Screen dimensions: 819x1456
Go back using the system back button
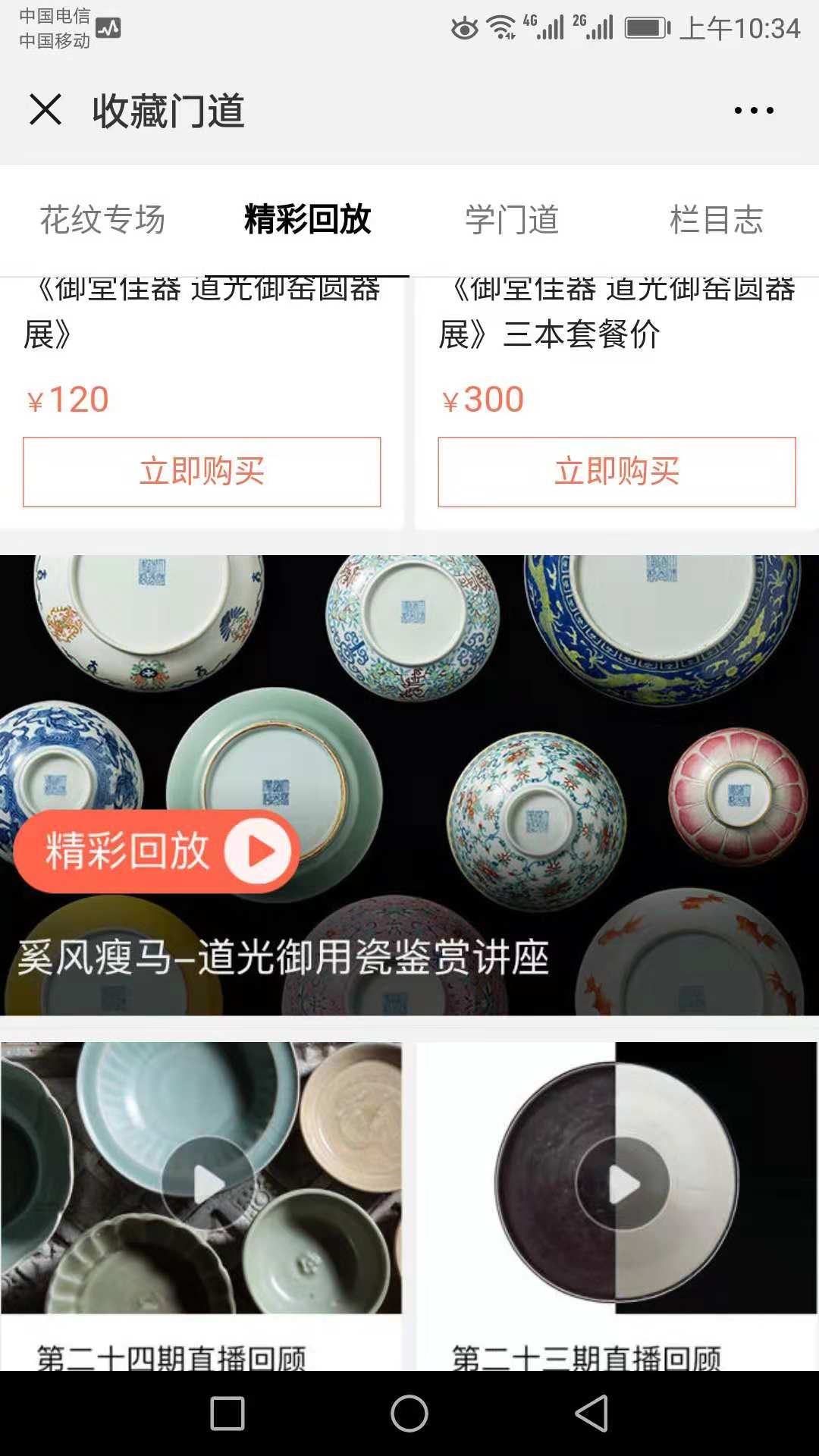pos(592,1414)
